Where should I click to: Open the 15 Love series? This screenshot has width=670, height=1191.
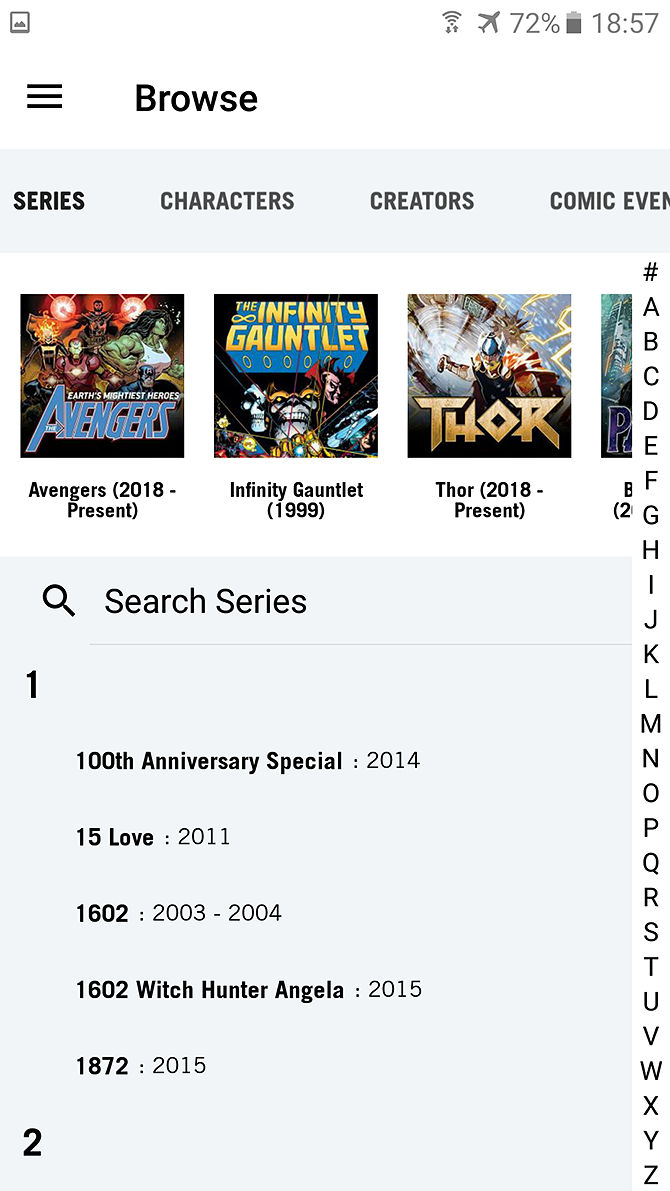click(115, 837)
